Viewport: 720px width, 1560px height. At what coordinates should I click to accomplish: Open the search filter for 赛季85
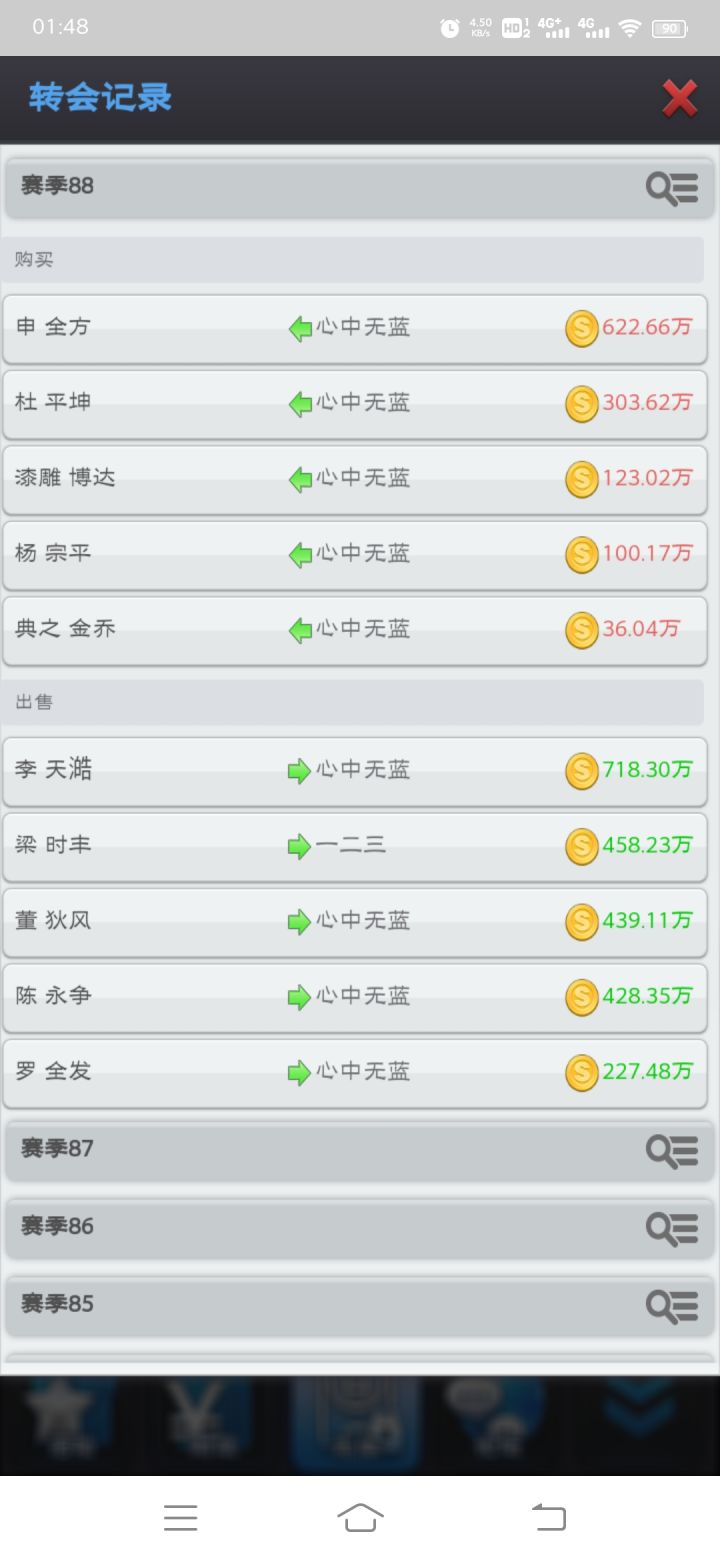click(670, 1305)
